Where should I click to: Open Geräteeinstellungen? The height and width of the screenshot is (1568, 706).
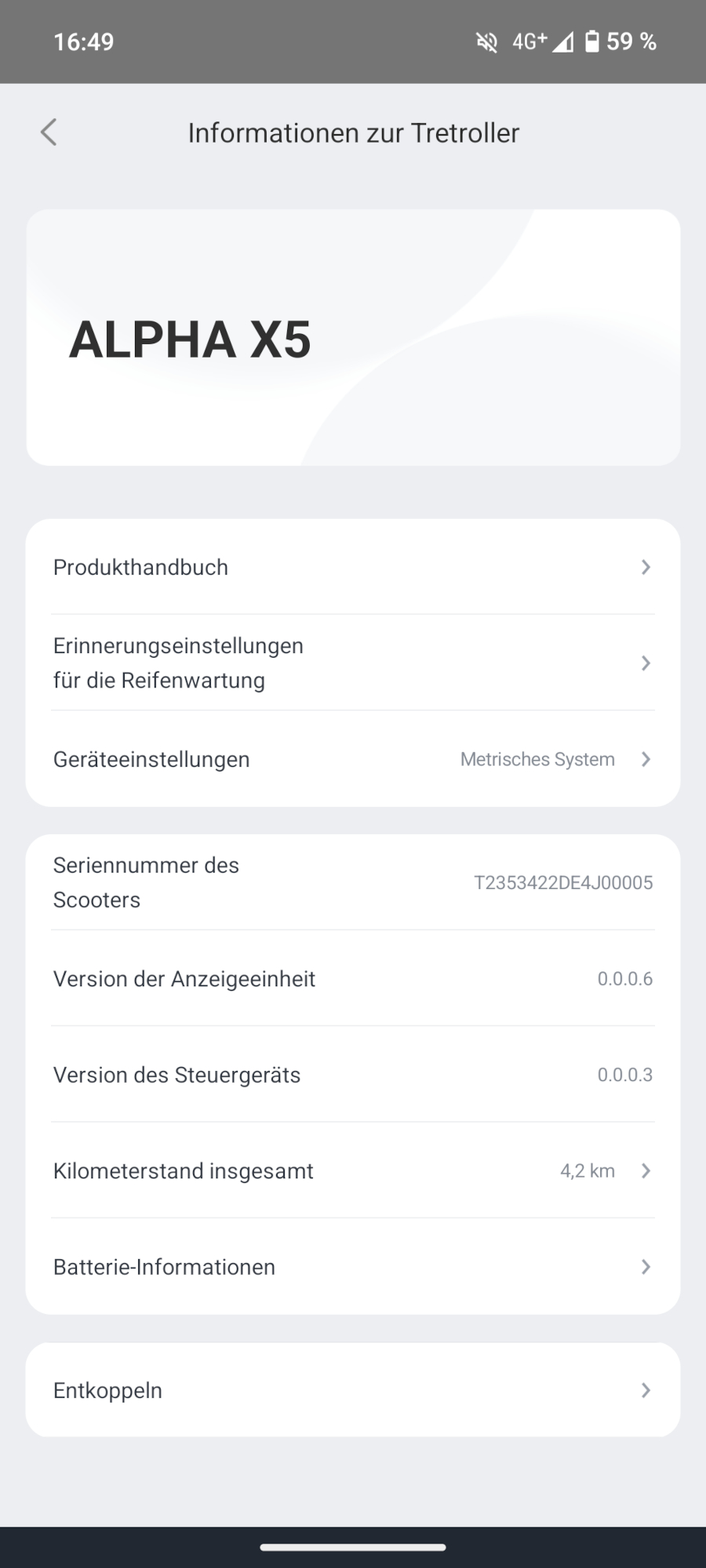pyautogui.click(x=352, y=759)
